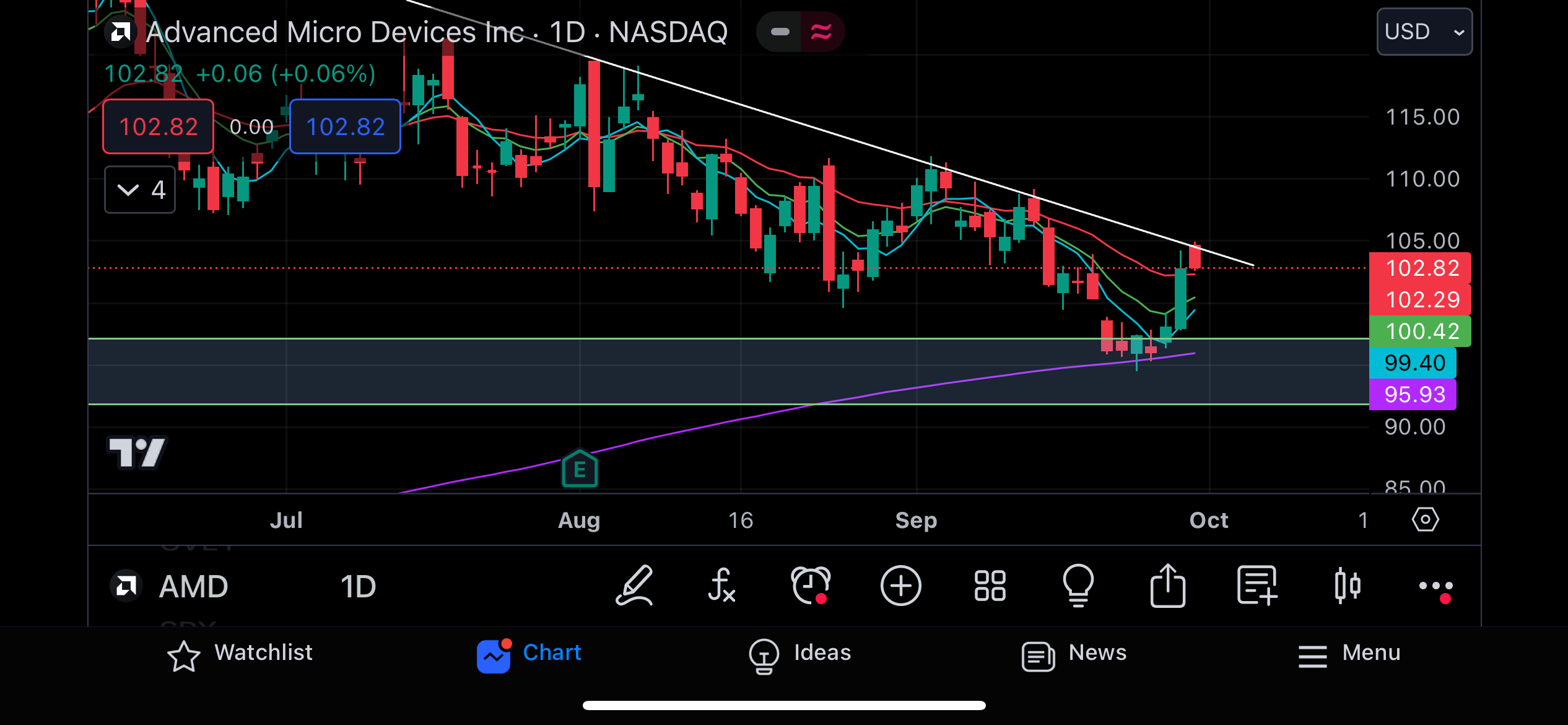Screen dimensions: 1568x725
Task: Open the indicators fx menu
Action: coord(722,586)
